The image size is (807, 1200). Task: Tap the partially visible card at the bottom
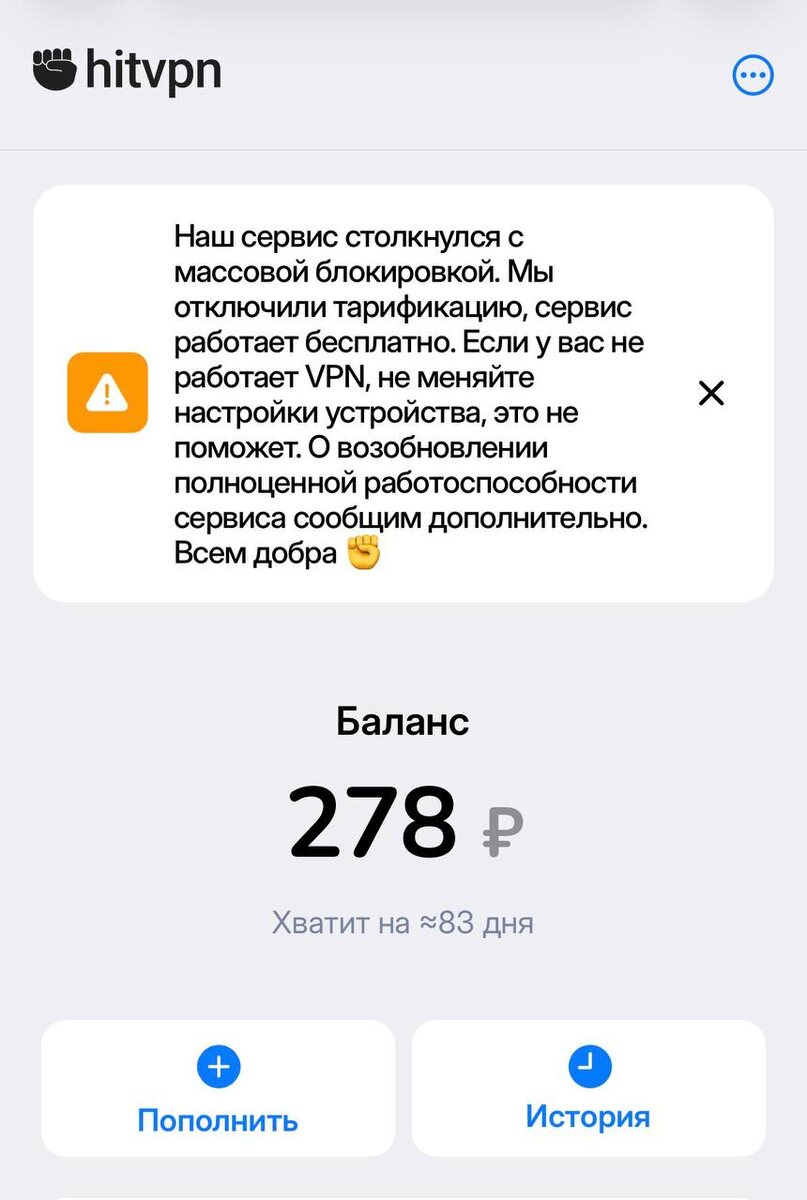point(403,1195)
